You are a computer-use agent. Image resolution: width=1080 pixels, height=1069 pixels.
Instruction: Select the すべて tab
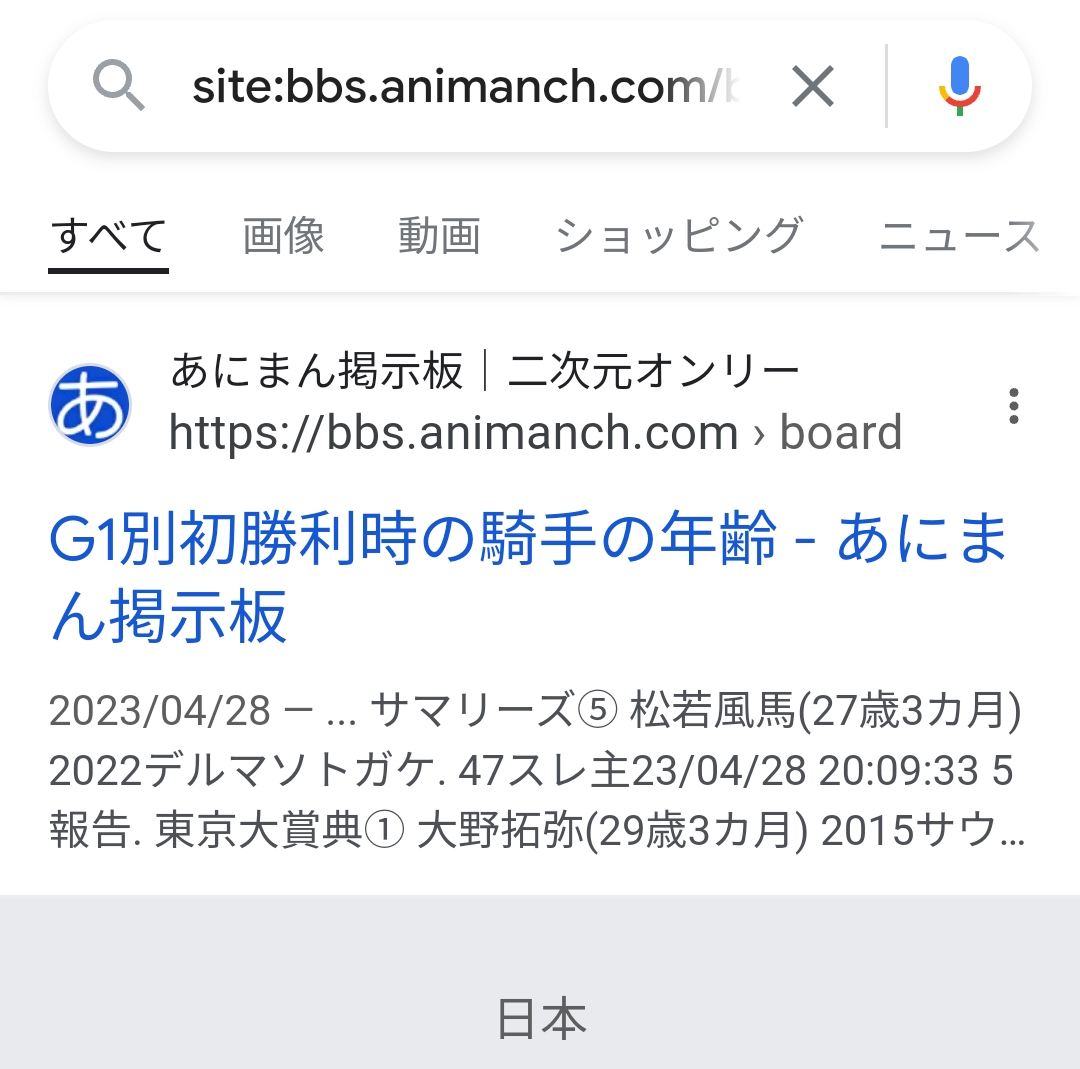[109, 237]
